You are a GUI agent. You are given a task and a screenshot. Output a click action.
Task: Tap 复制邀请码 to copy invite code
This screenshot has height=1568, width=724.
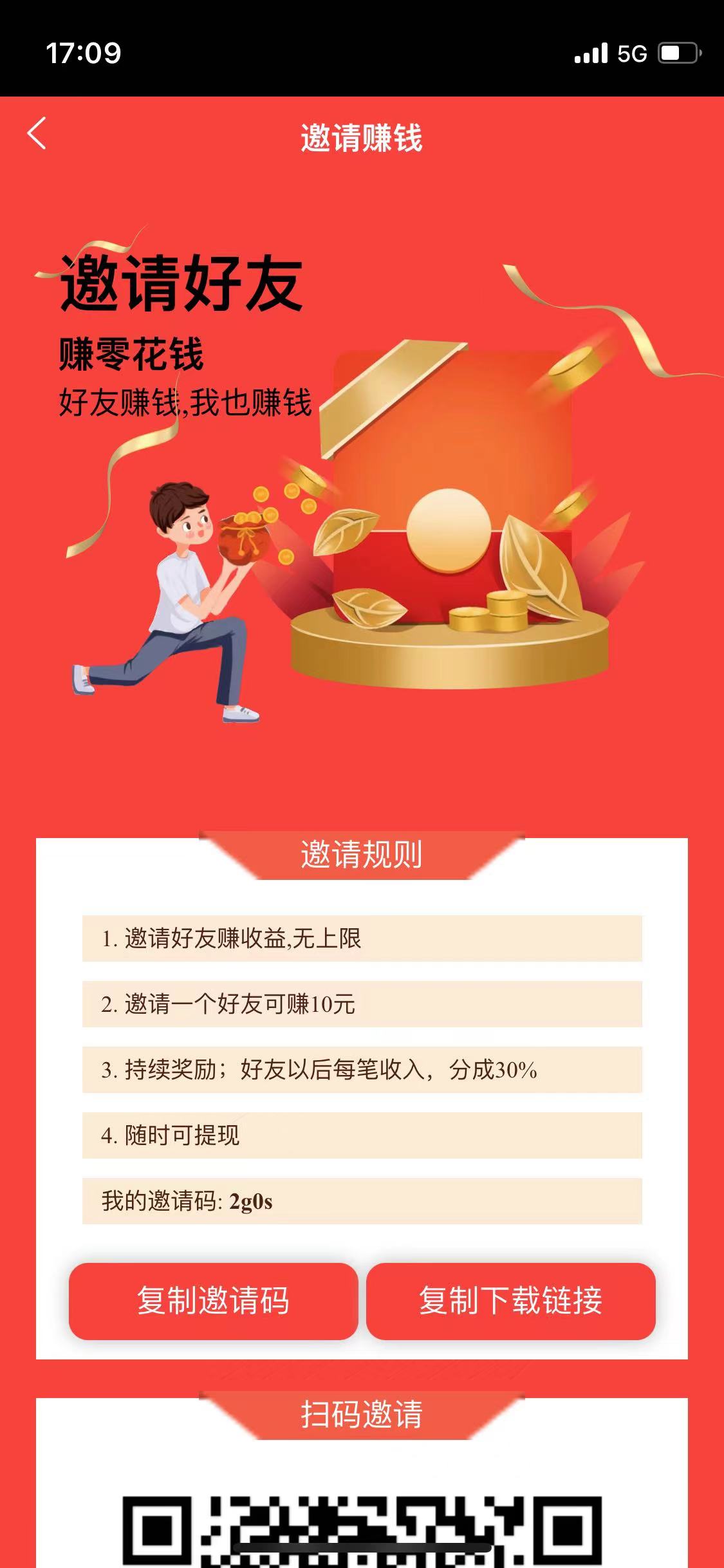pyautogui.click(x=213, y=1301)
